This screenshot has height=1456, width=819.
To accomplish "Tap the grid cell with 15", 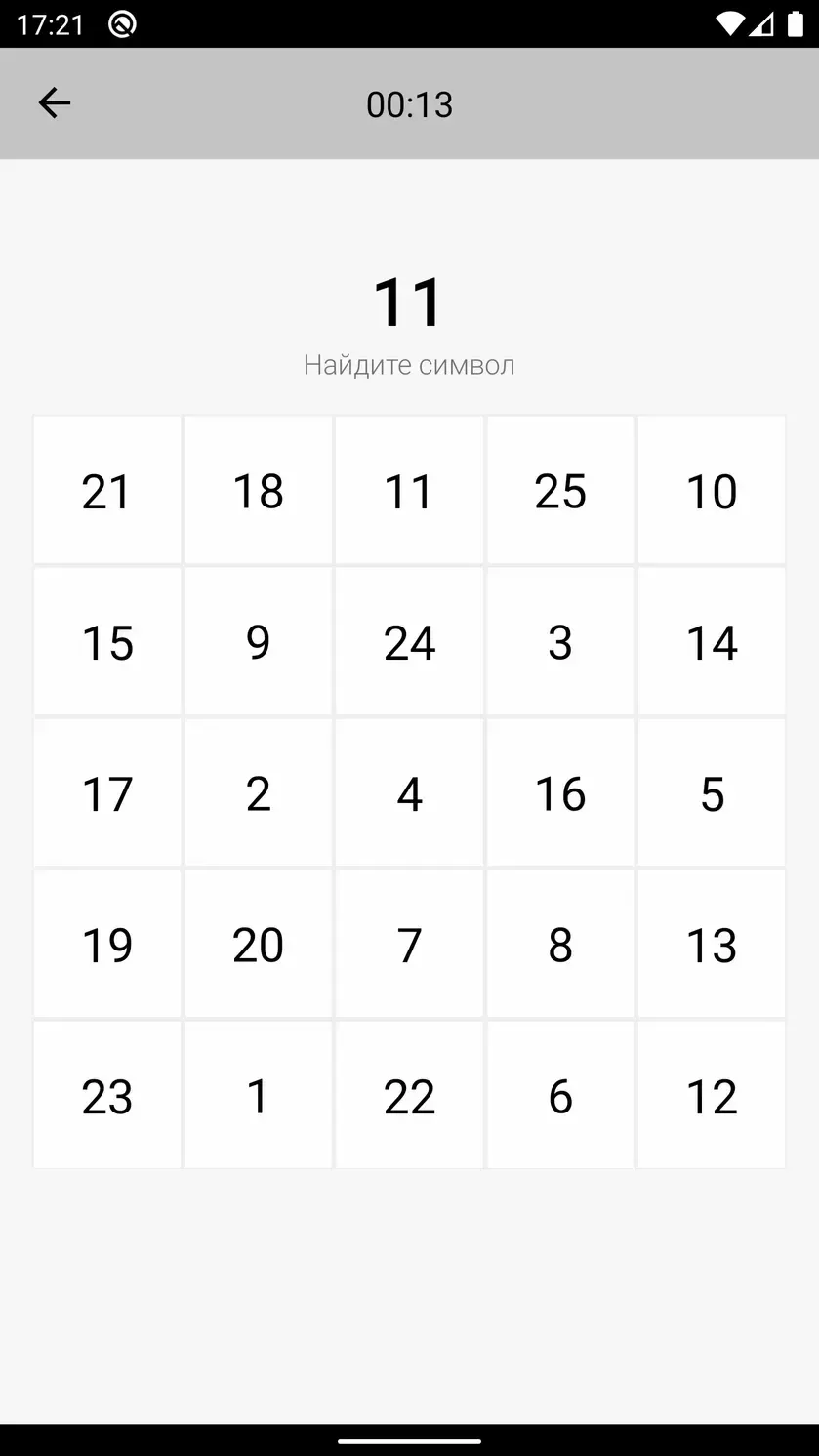I will pyautogui.click(x=107, y=641).
